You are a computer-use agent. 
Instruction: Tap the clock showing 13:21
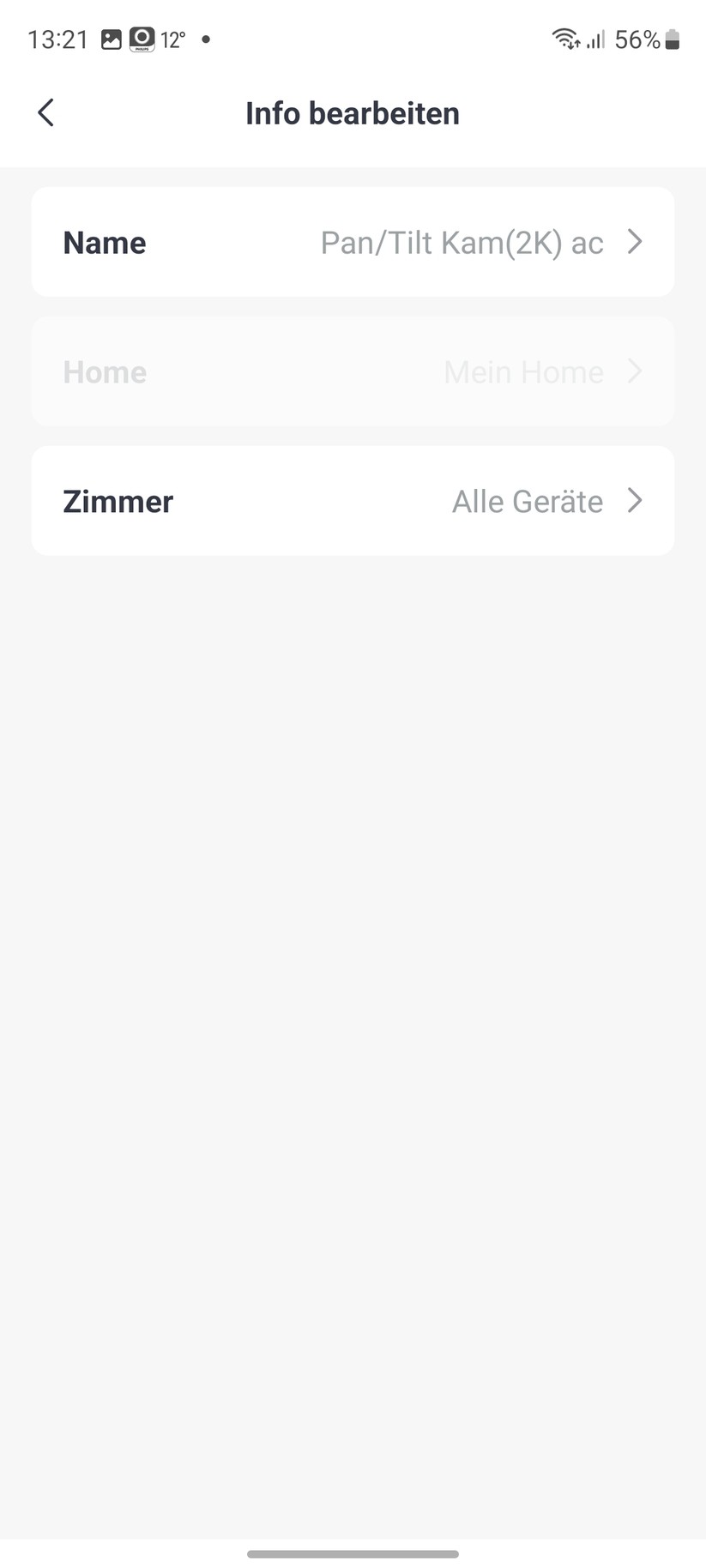57,39
